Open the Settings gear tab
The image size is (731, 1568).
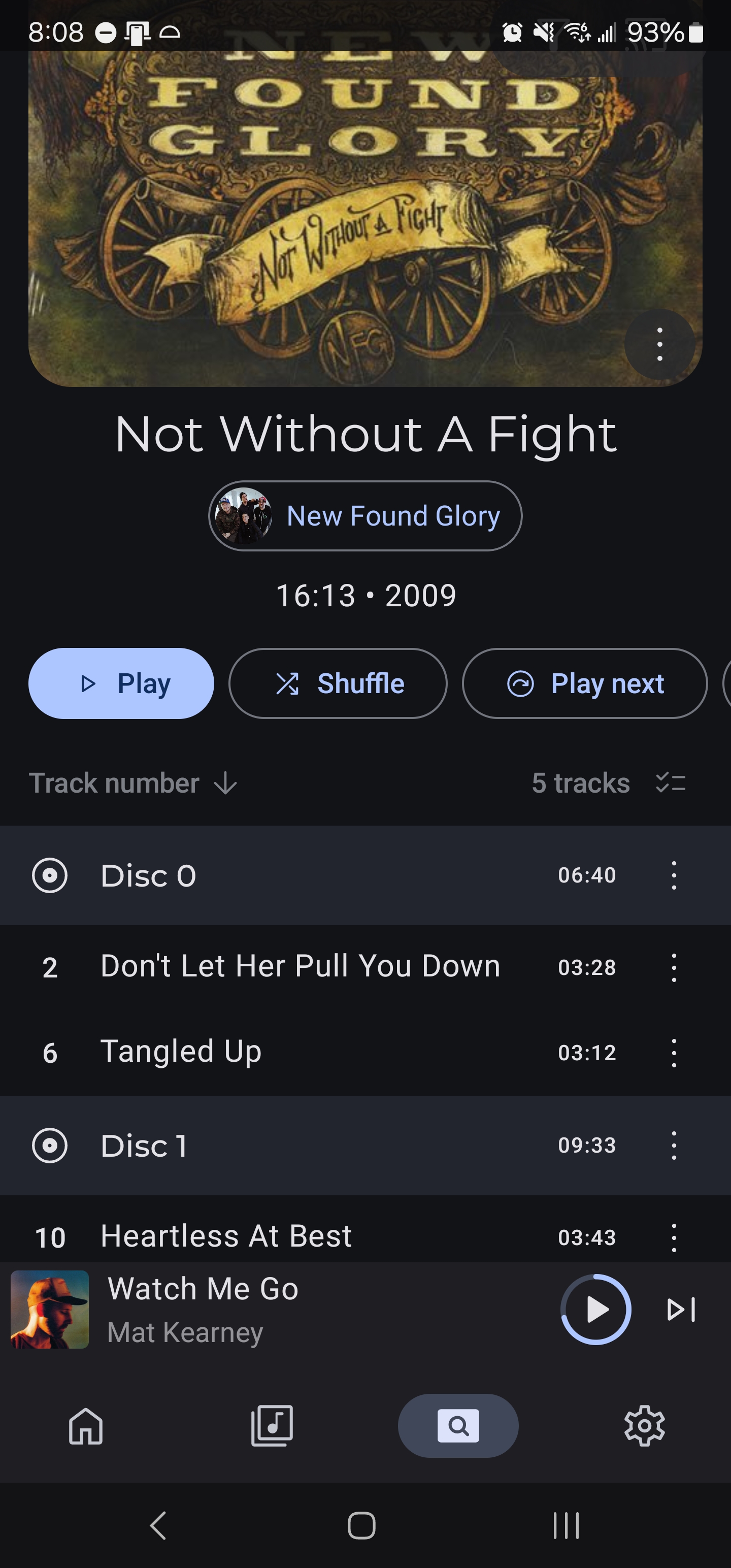coord(645,1425)
